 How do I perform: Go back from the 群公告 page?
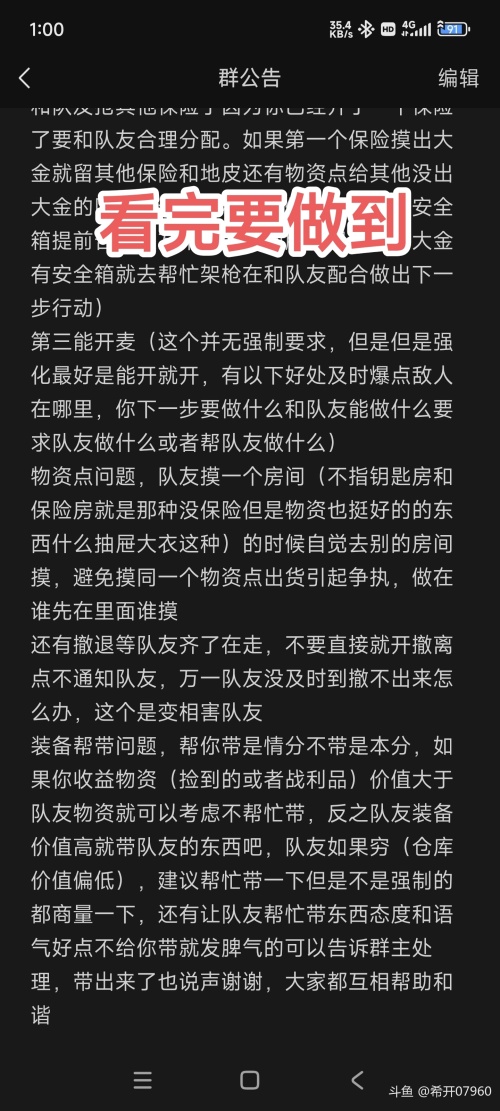point(25,78)
